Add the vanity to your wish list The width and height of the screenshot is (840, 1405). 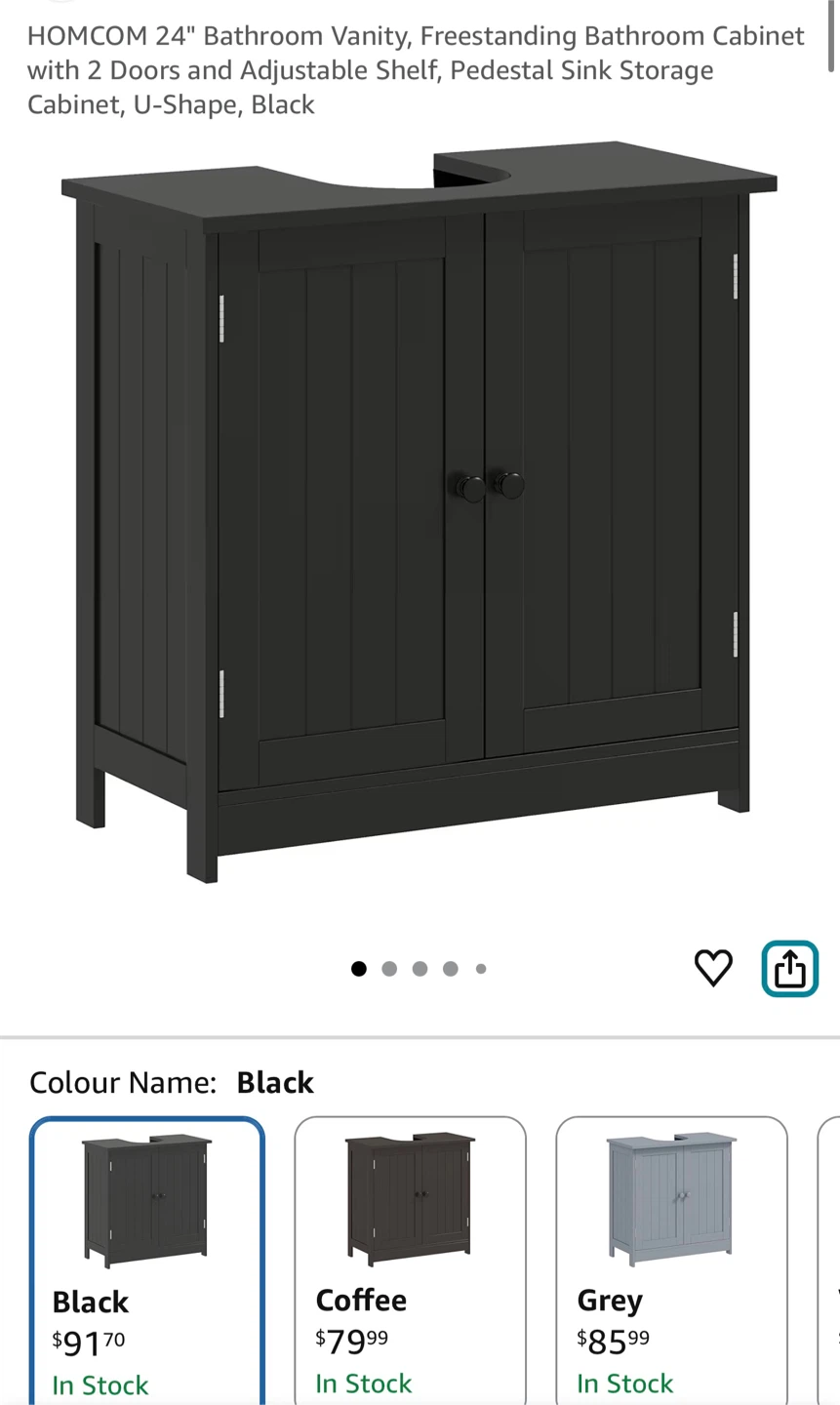pyautogui.click(x=713, y=968)
